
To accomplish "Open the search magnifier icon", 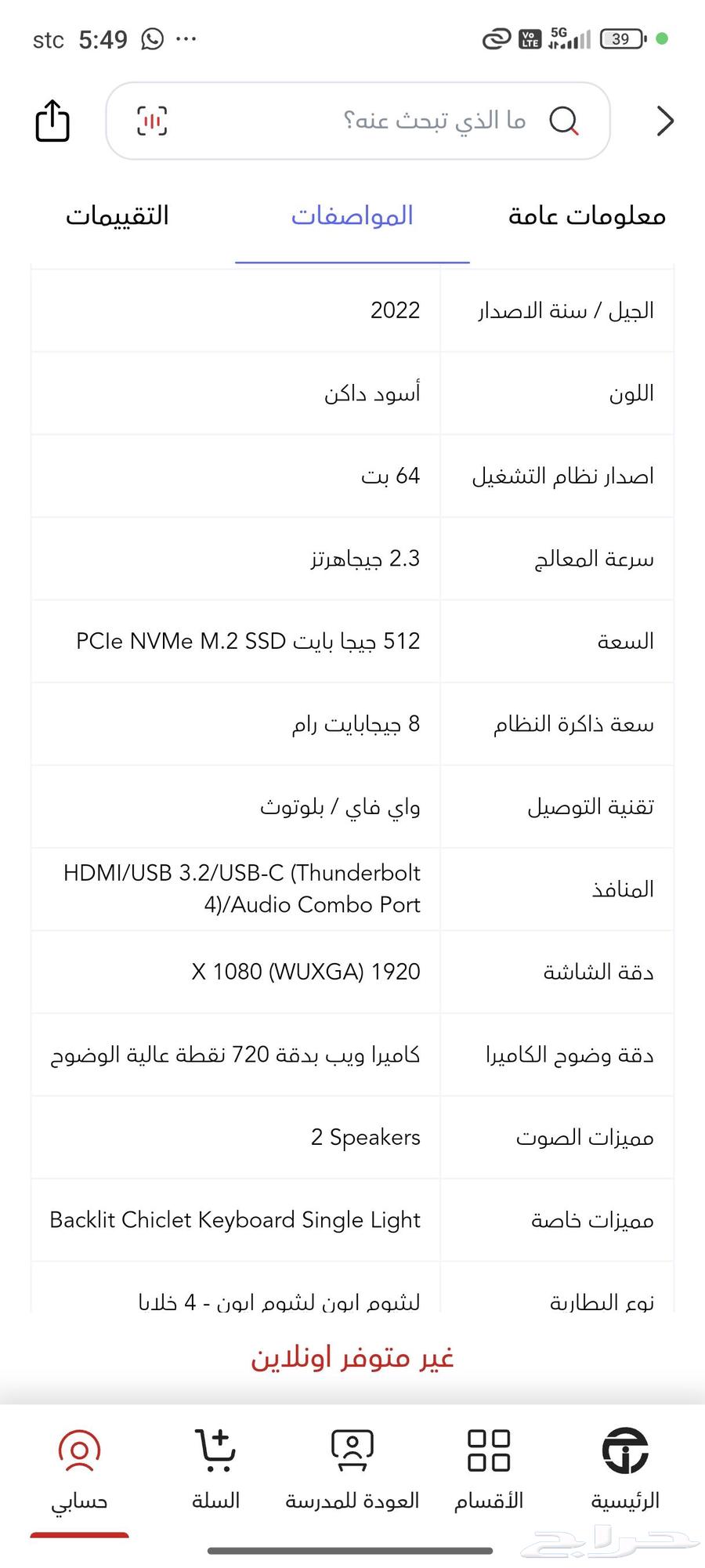I will tap(566, 121).
